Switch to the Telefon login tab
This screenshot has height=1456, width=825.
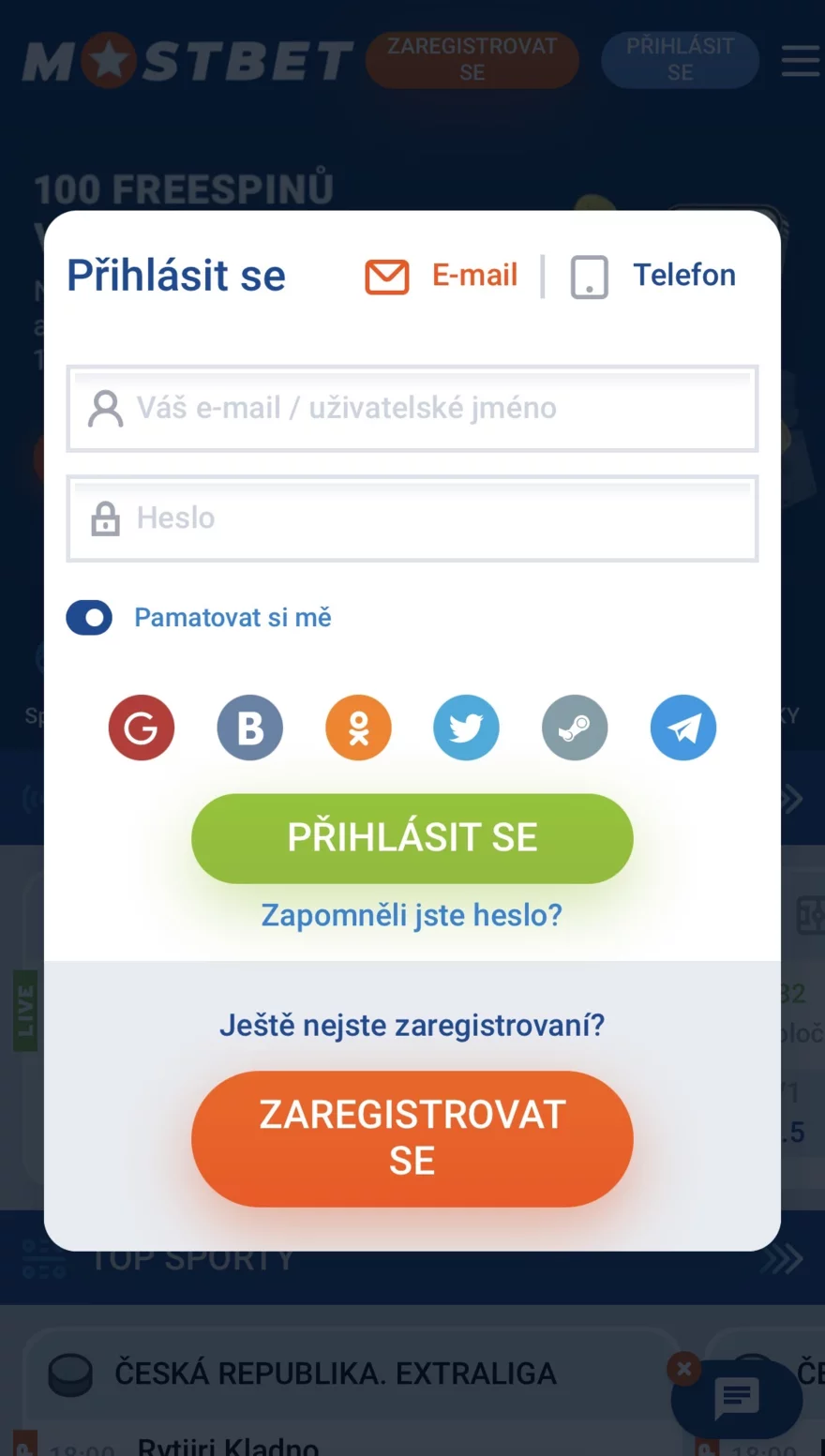tap(654, 276)
